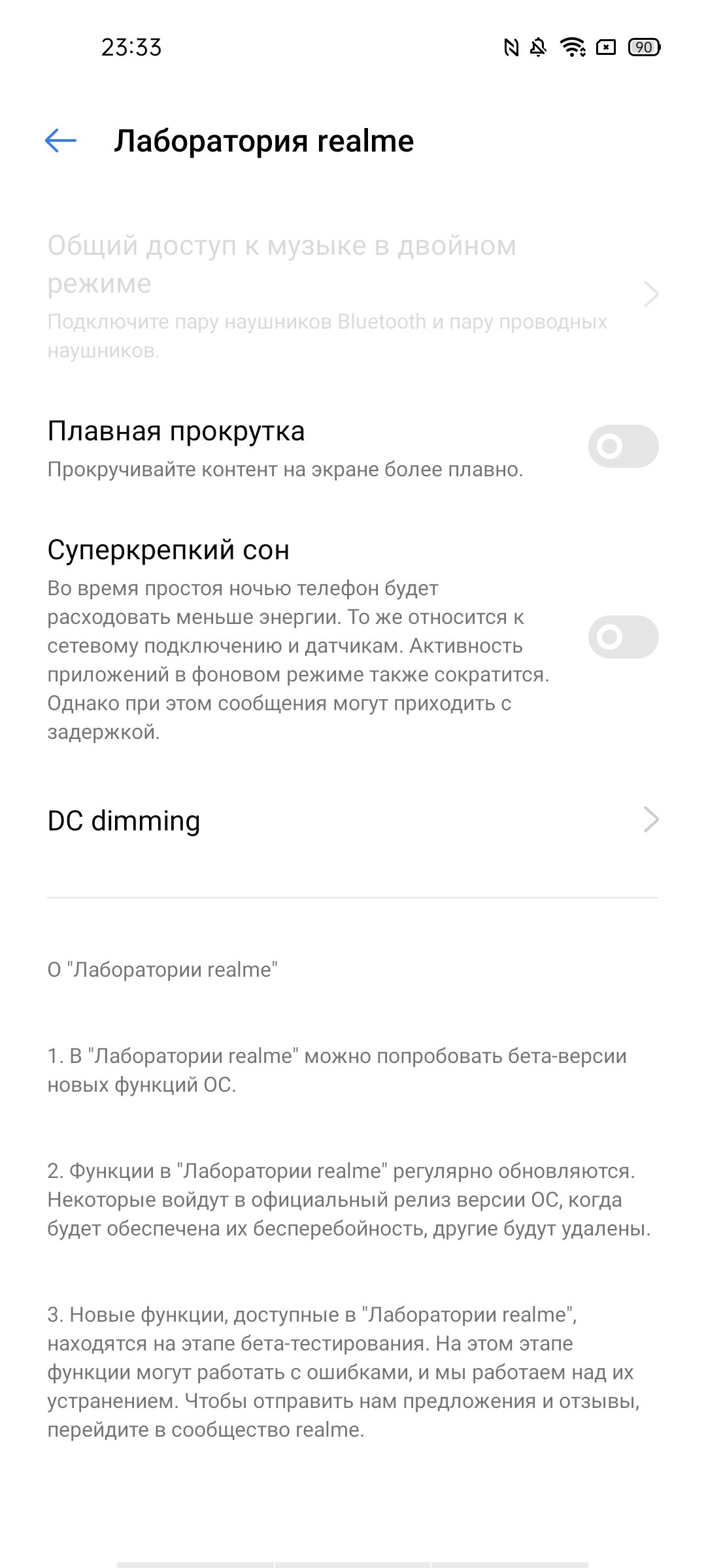Open Общий доступ к музыке в двойном режиме

(x=353, y=295)
